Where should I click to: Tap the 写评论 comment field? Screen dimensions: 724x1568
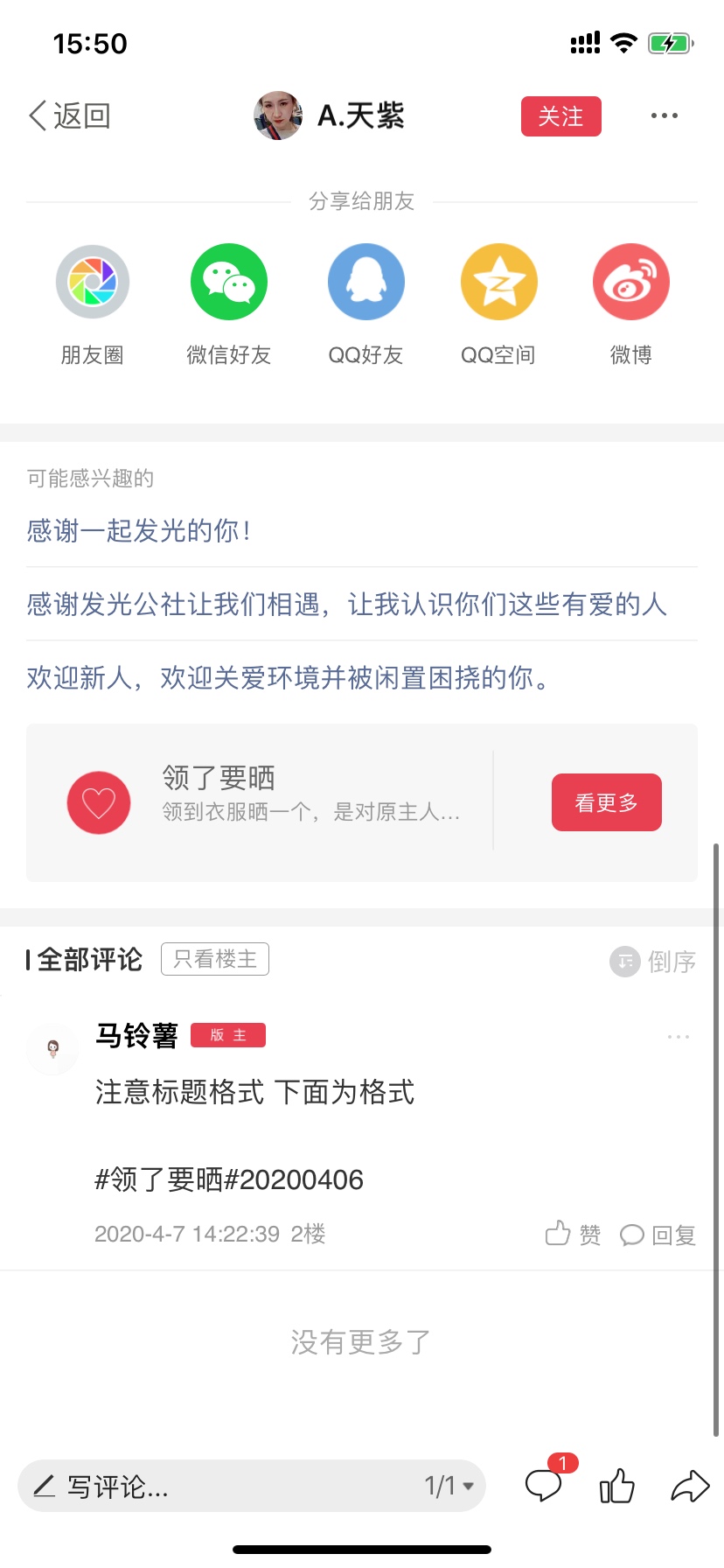(219, 1486)
